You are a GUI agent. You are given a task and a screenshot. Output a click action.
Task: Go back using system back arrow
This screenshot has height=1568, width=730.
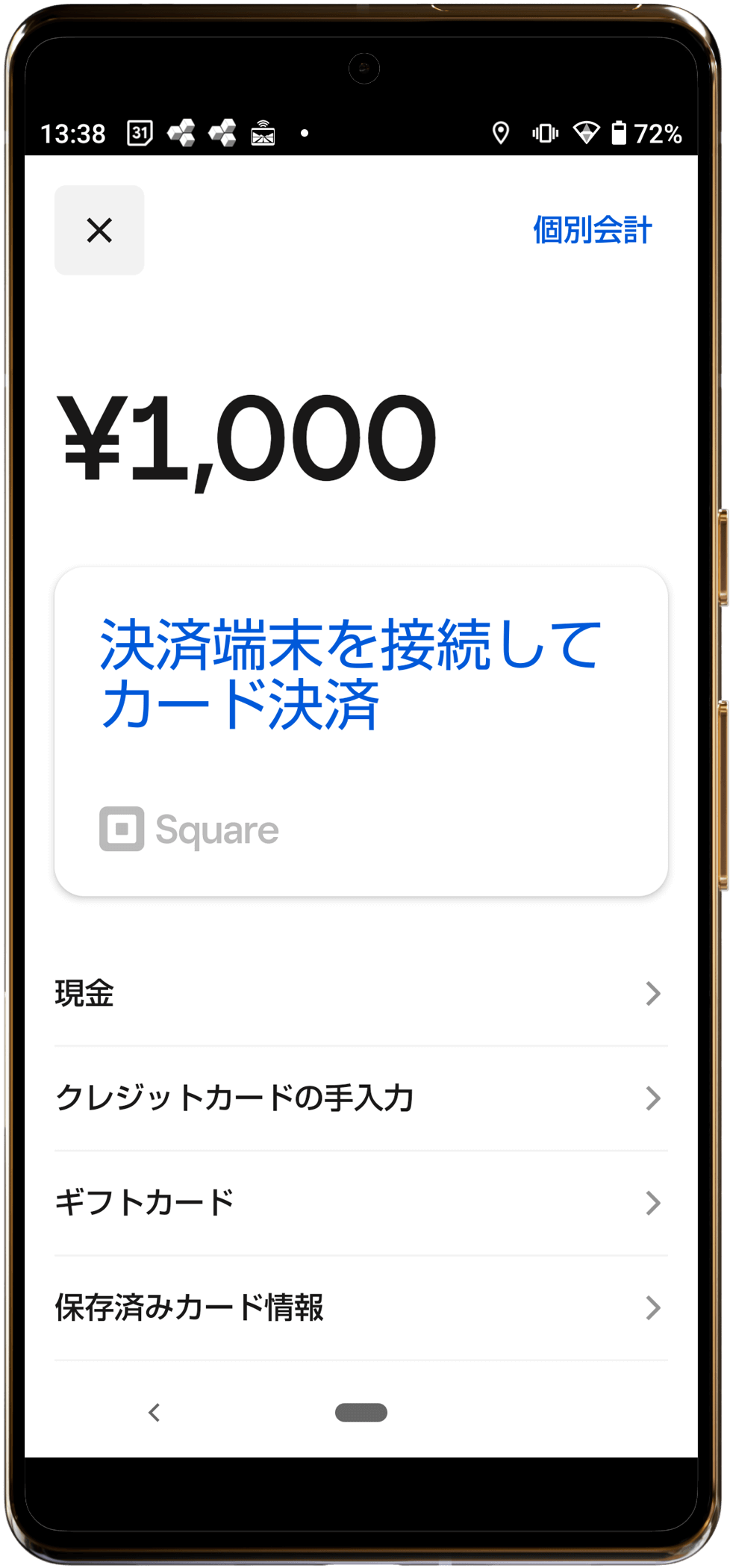click(x=155, y=1412)
